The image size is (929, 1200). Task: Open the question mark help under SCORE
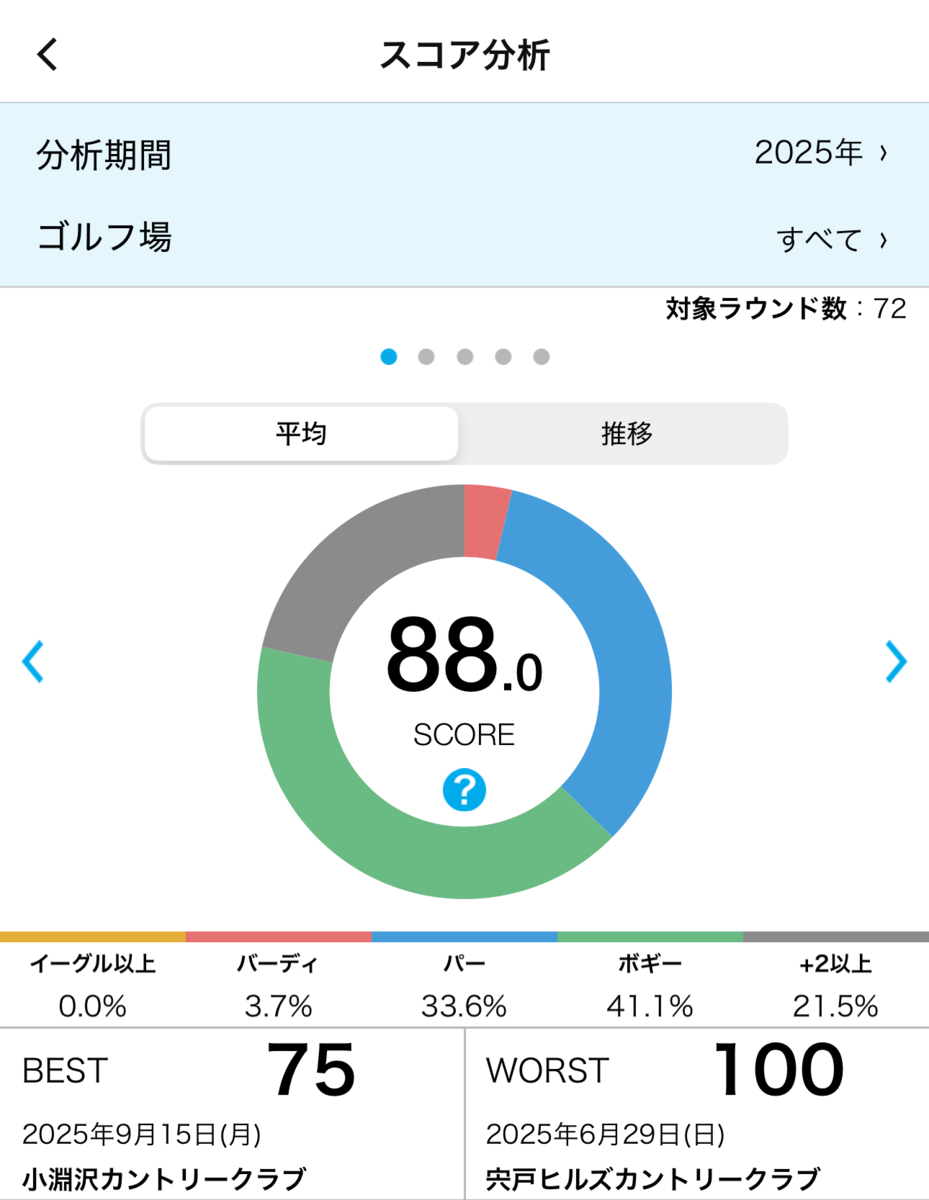(x=464, y=791)
